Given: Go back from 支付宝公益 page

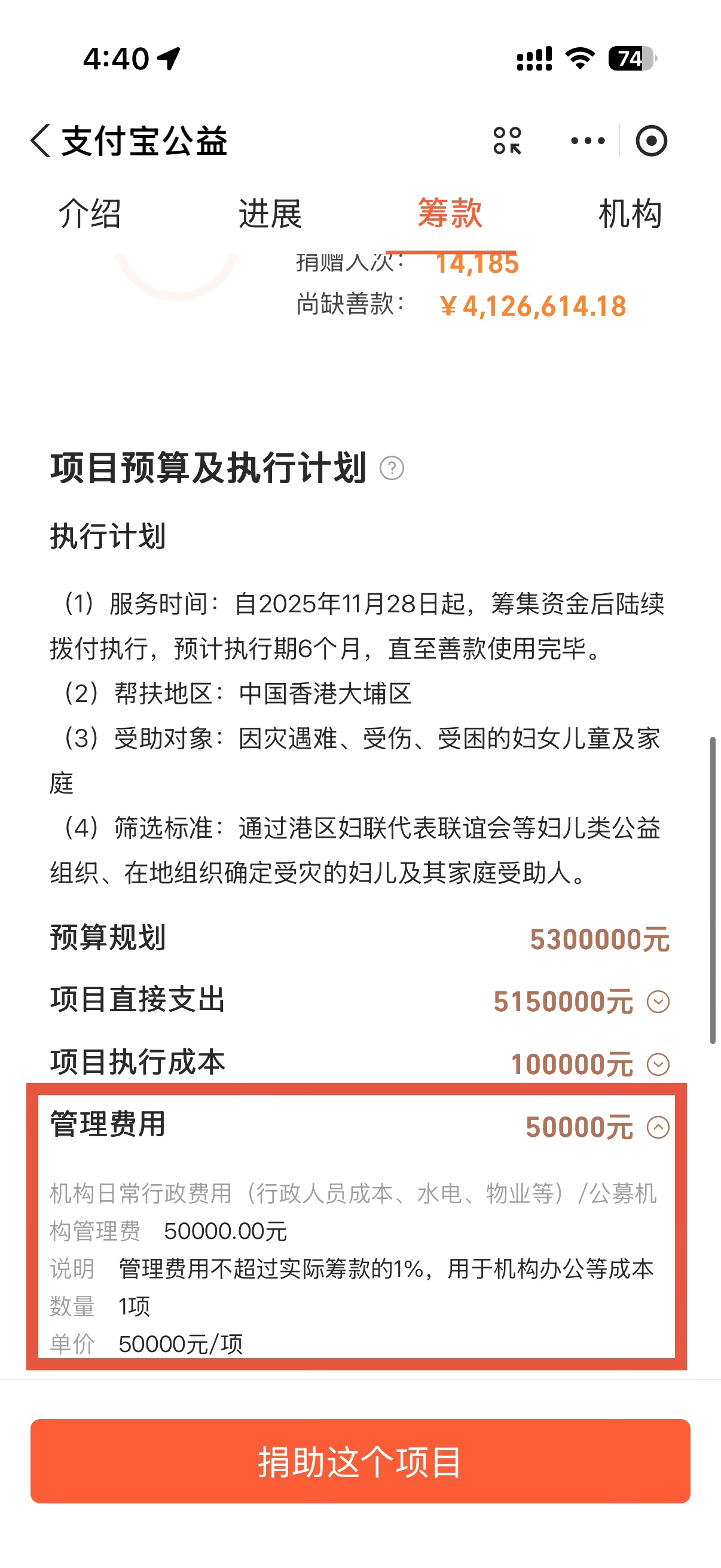Looking at the screenshot, I should tap(41, 141).
